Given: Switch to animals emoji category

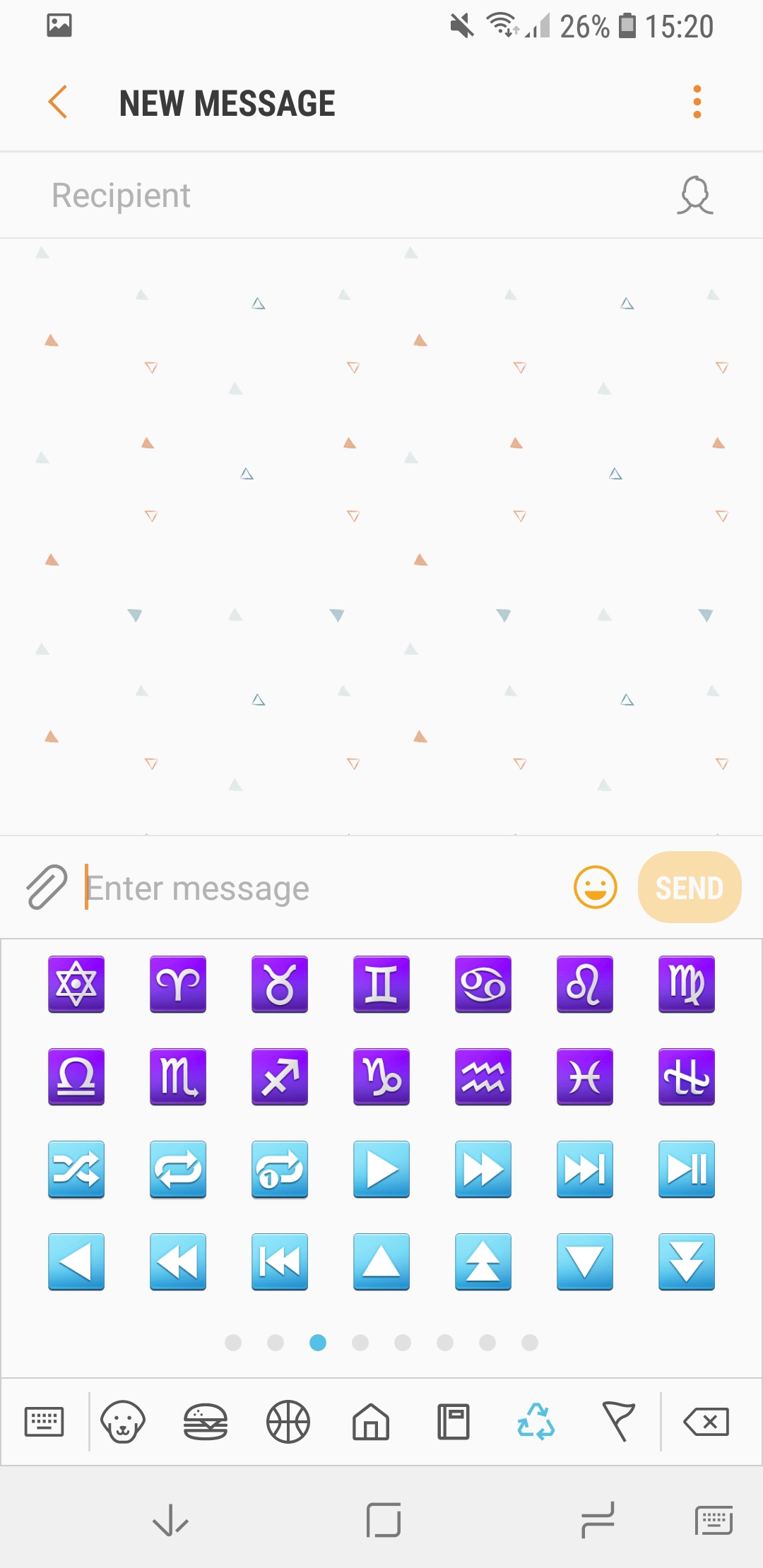Looking at the screenshot, I should tap(123, 1421).
